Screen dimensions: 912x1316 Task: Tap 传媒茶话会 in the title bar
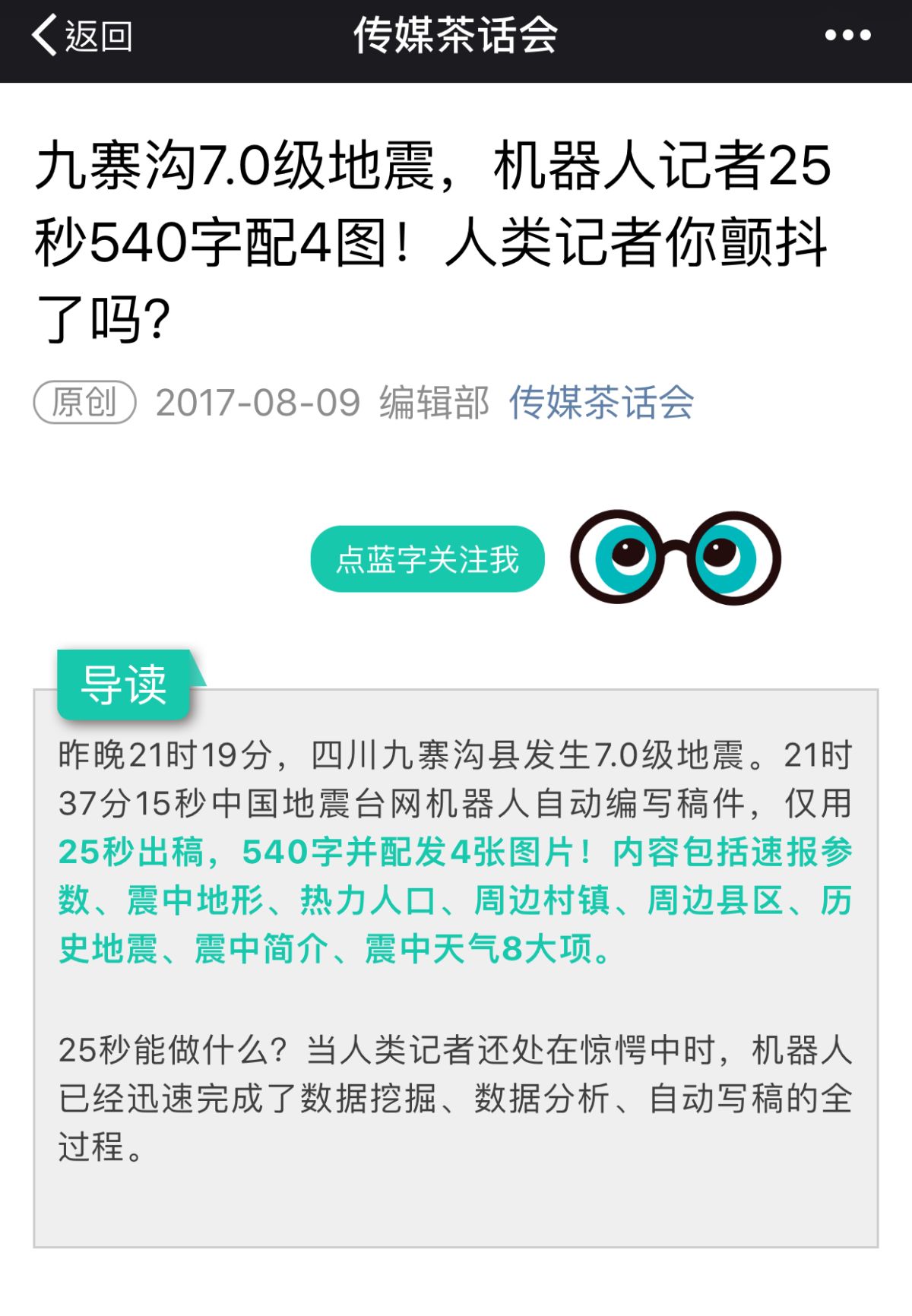pyautogui.click(x=456, y=36)
